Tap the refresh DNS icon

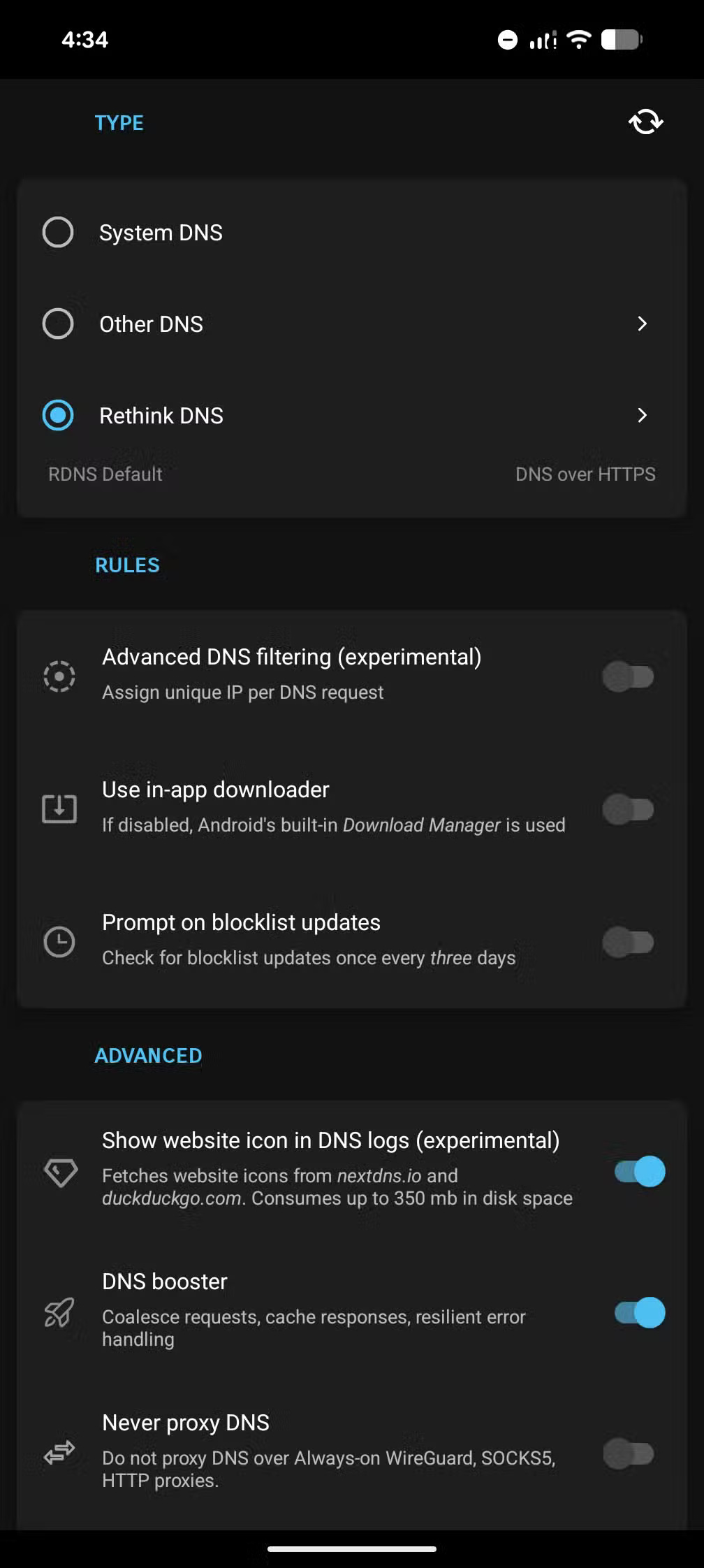645,122
